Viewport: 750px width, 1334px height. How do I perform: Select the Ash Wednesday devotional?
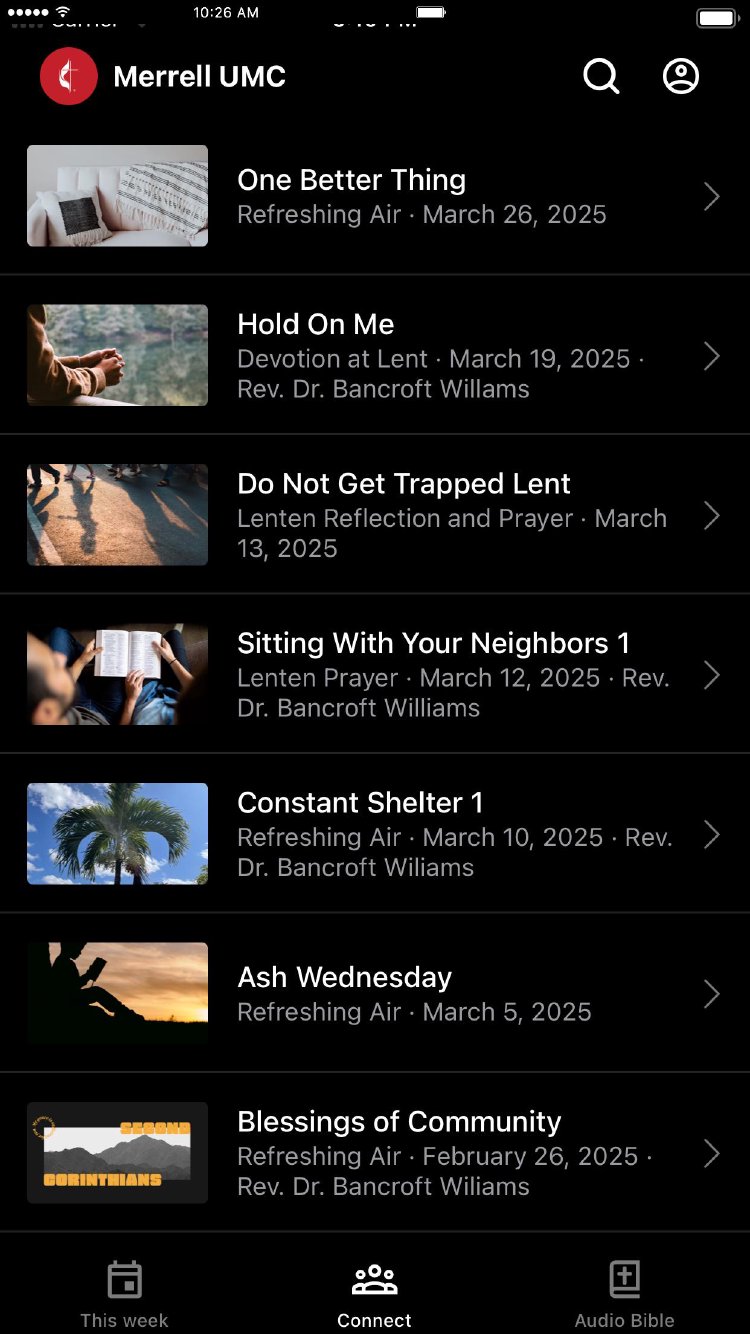point(374,994)
